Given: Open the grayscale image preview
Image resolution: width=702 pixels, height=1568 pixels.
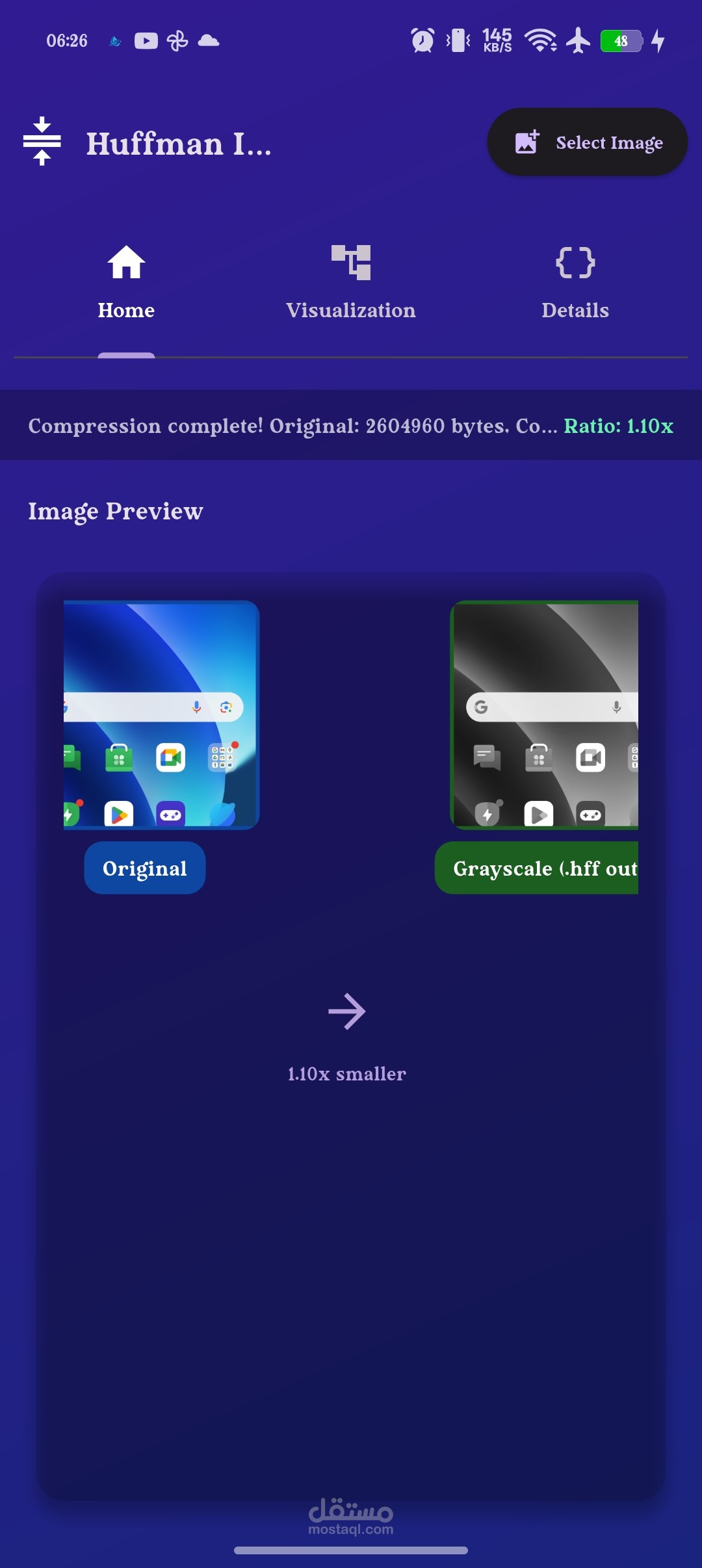Looking at the screenshot, I should pyautogui.click(x=545, y=715).
